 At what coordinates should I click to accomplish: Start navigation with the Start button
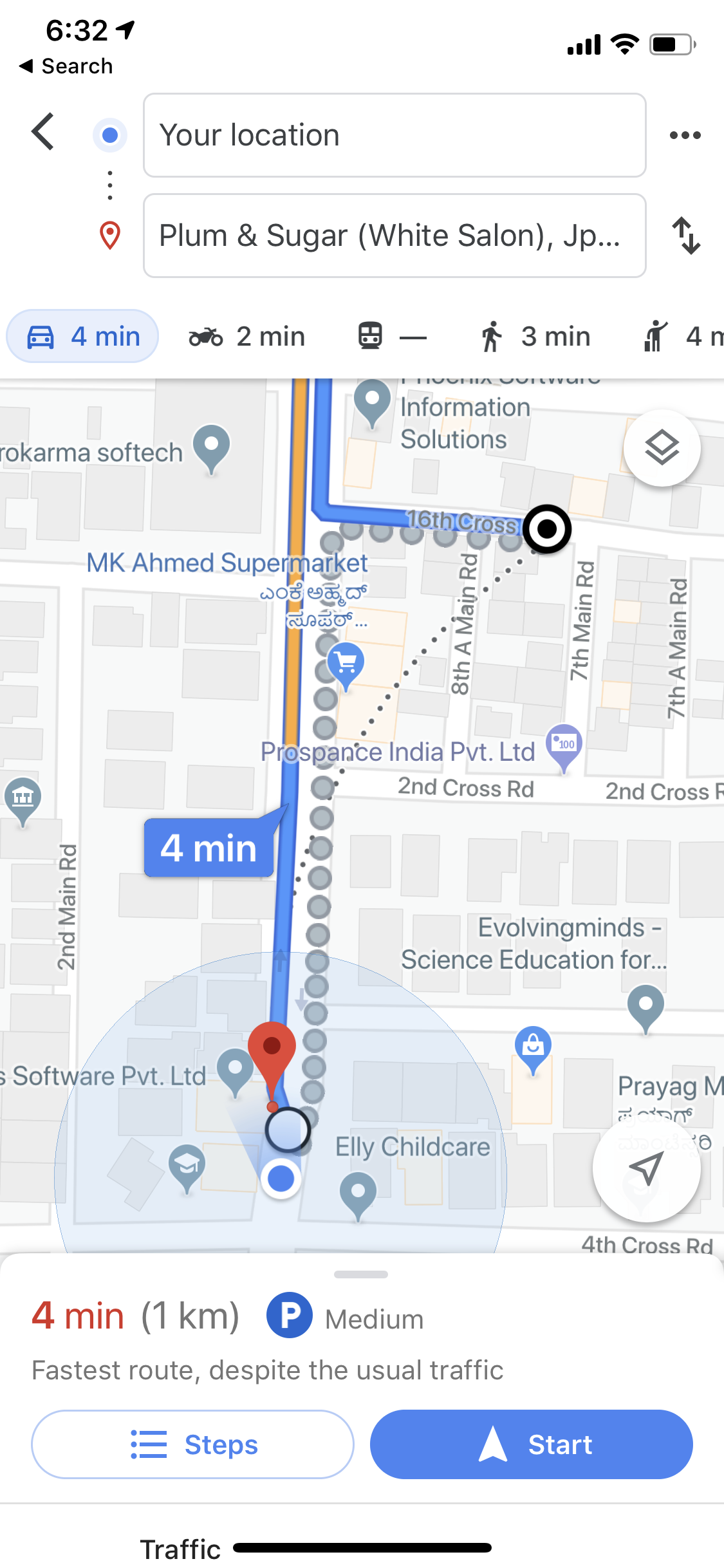pyautogui.click(x=531, y=1444)
